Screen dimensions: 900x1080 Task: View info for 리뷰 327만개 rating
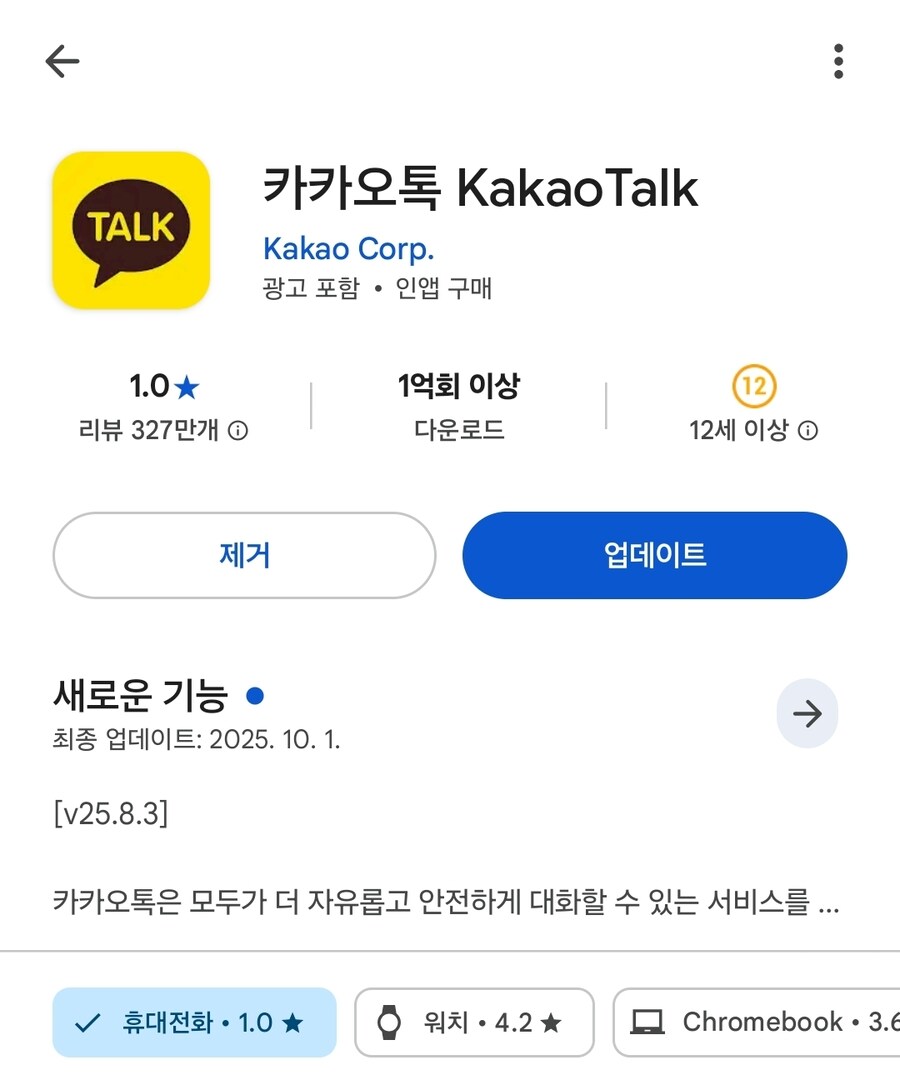point(238,431)
